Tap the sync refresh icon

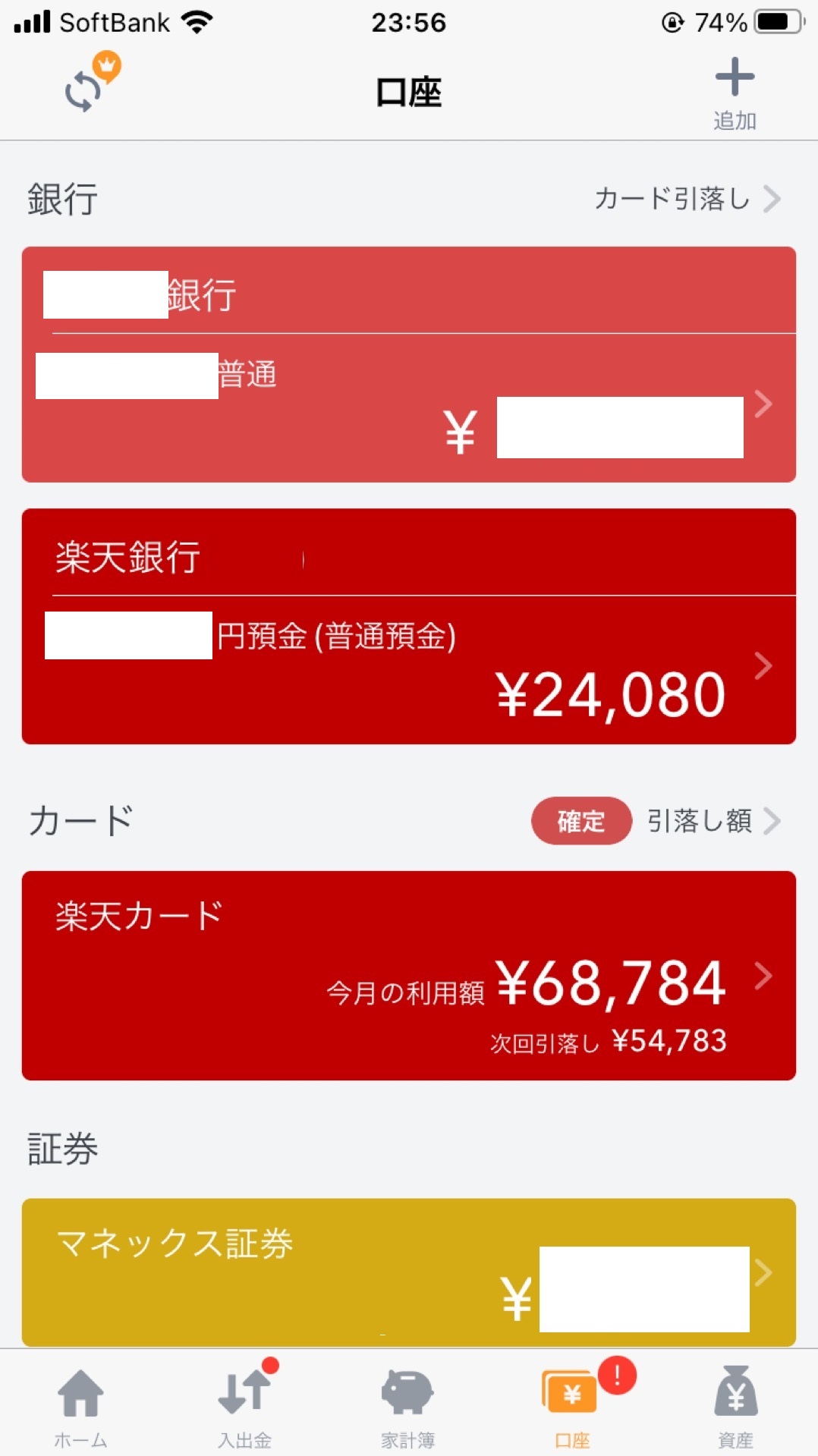pyautogui.click(x=83, y=91)
